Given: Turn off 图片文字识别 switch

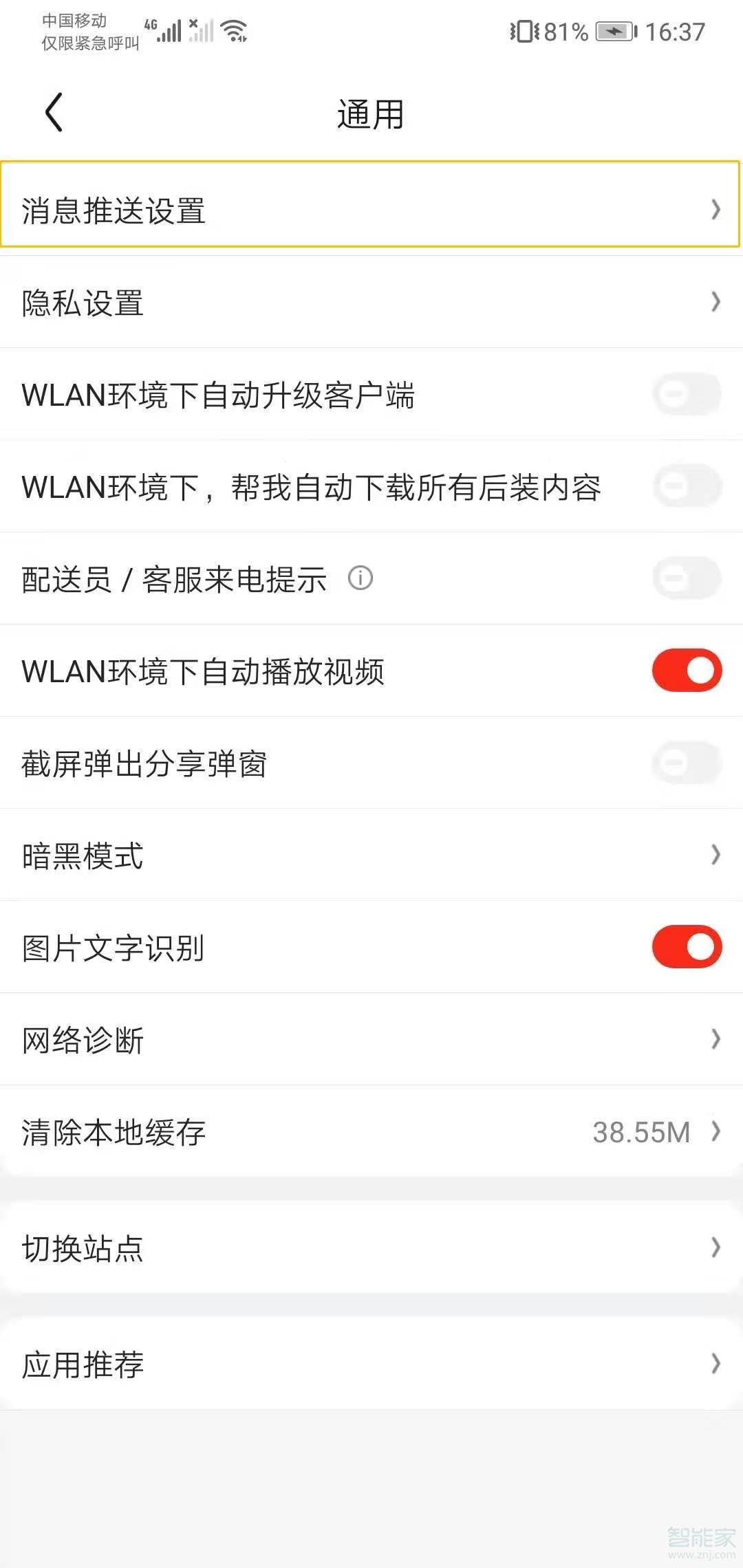Looking at the screenshot, I should pos(686,947).
